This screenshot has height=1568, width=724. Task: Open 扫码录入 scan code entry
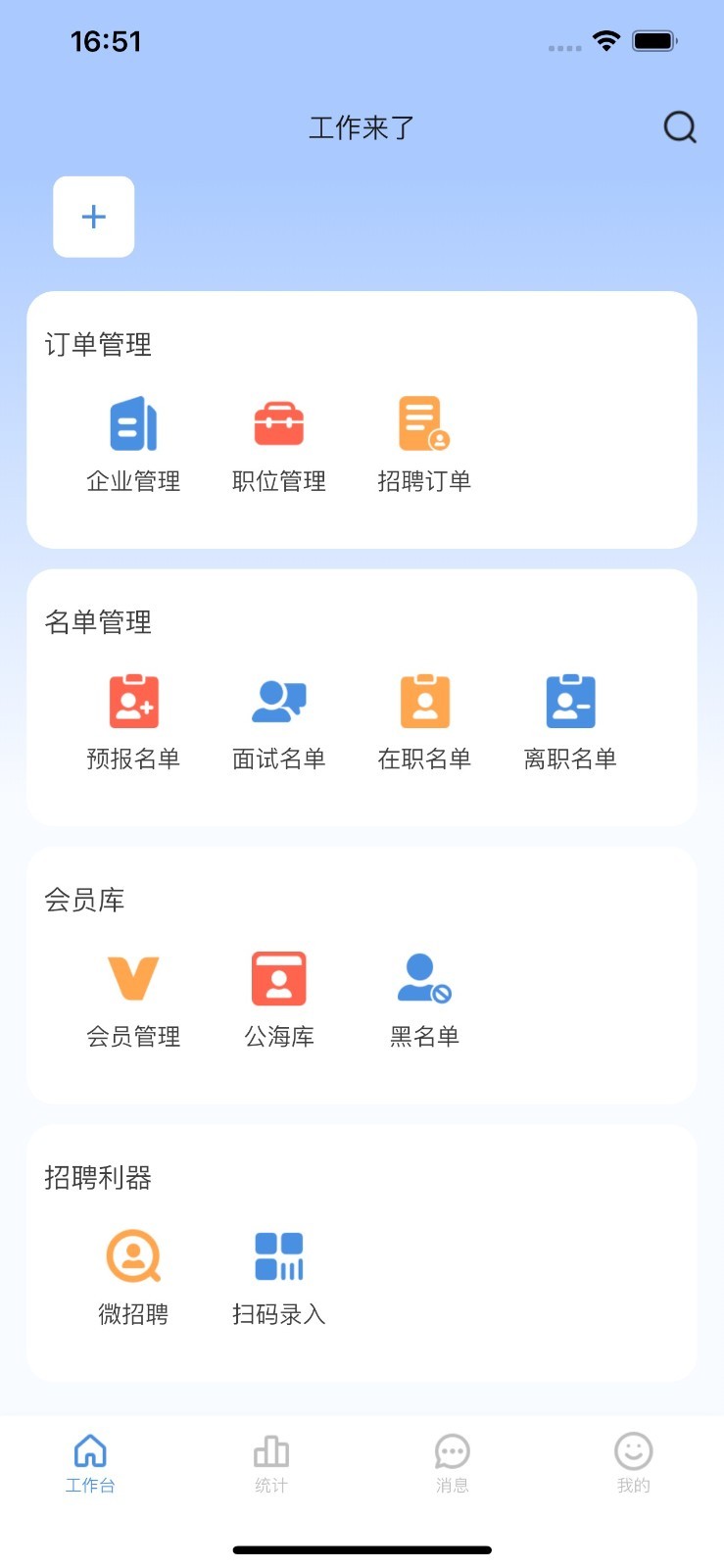pos(279,1274)
